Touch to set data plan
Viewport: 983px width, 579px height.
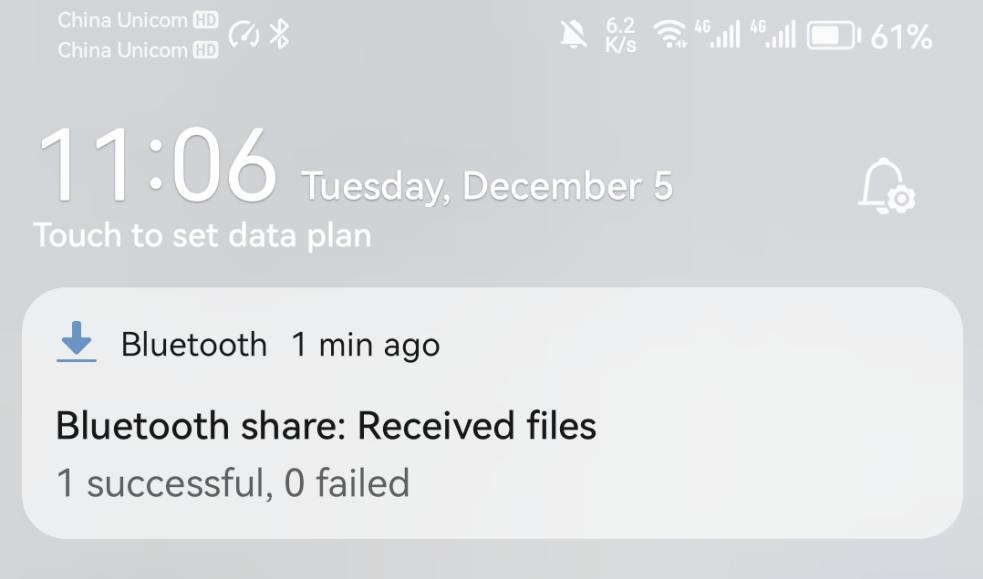click(x=202, y=236)
